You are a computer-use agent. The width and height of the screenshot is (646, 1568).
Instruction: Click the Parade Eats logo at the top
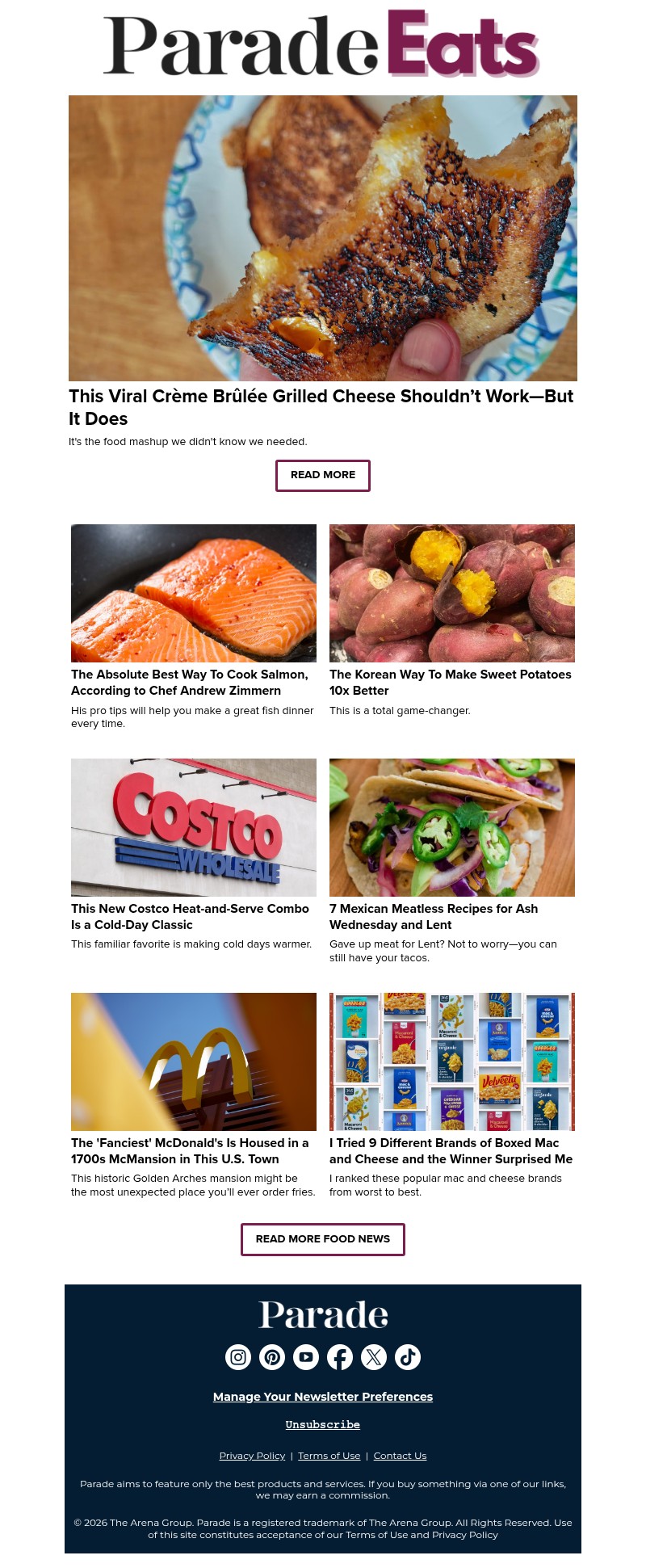point(322,44)
